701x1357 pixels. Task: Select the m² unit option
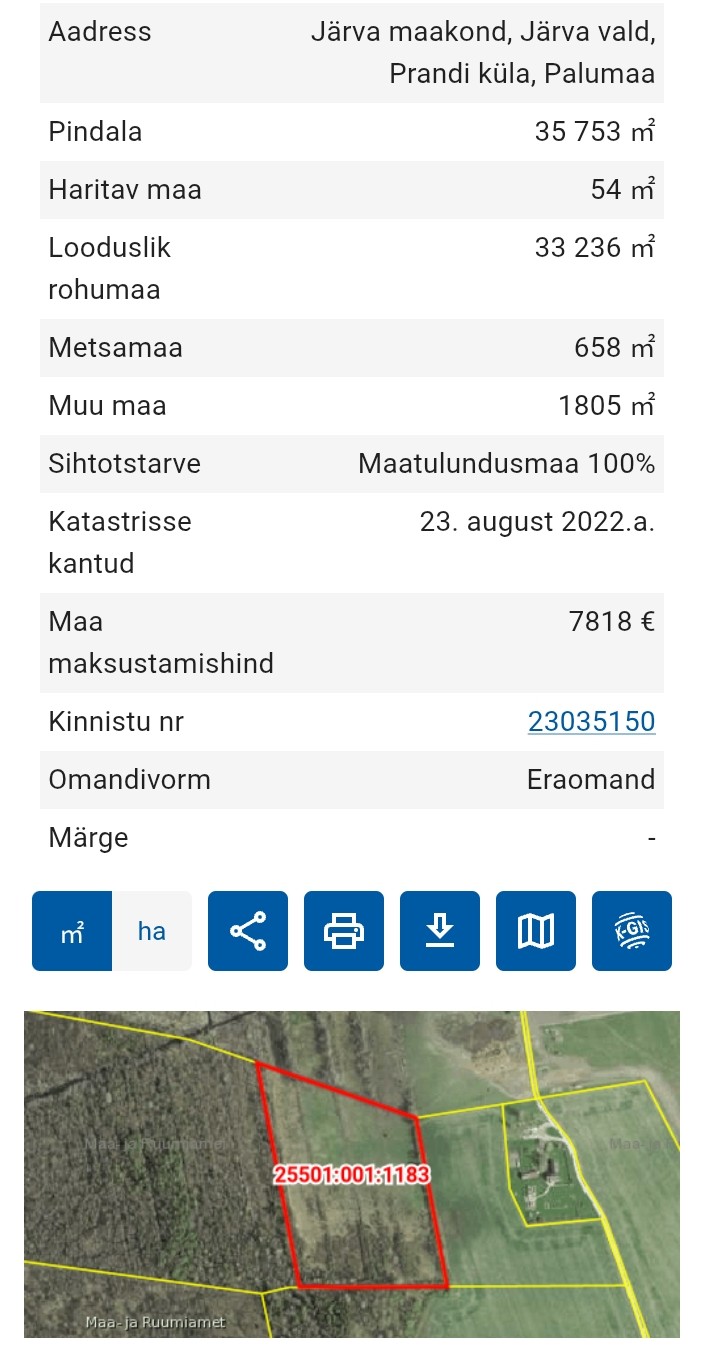(x=72, y=932)
